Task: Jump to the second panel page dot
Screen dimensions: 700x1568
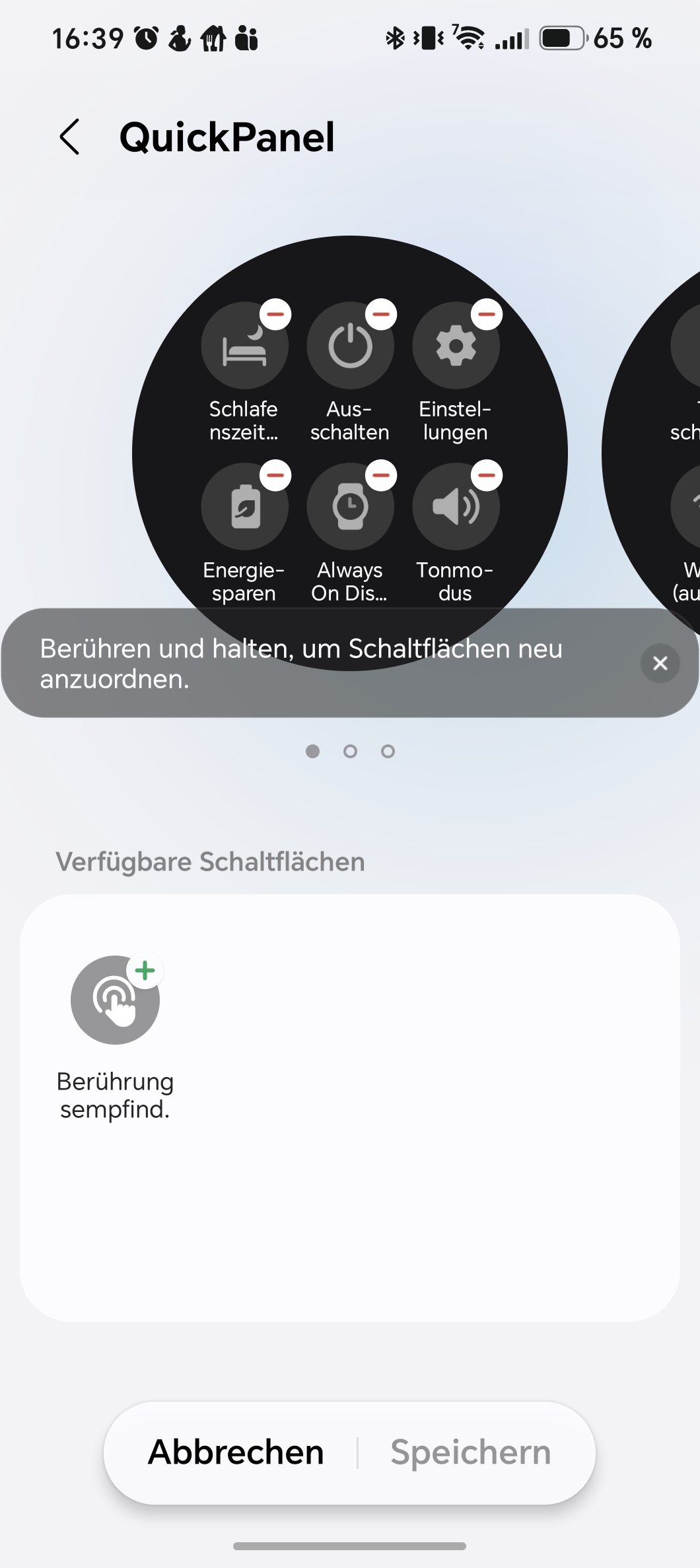Action: click(351, 751)
